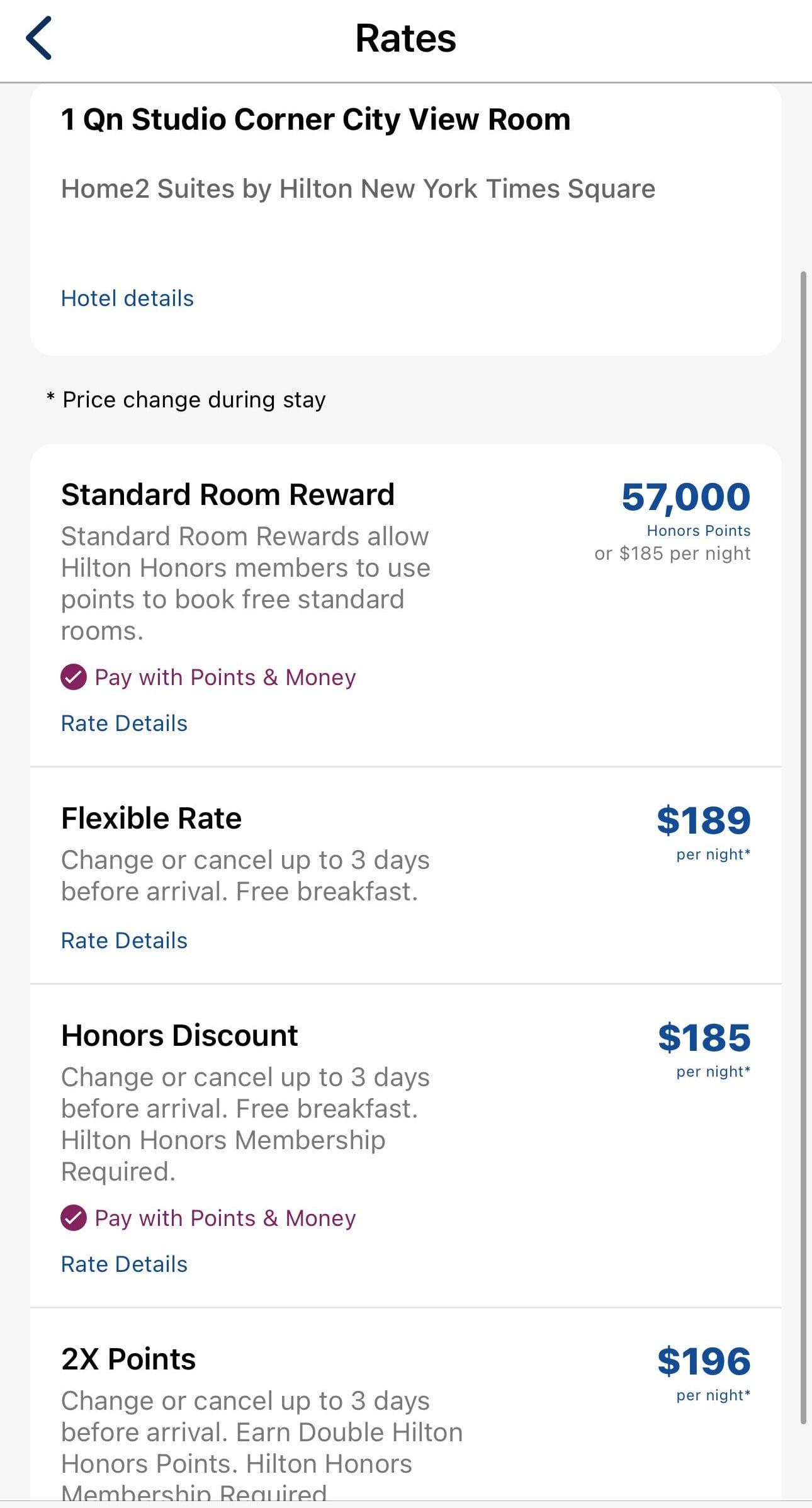Enable Pay with Points & Money for Standard Room Reward
Screen dimensions: 812x1508
click(x=208, y=677)
